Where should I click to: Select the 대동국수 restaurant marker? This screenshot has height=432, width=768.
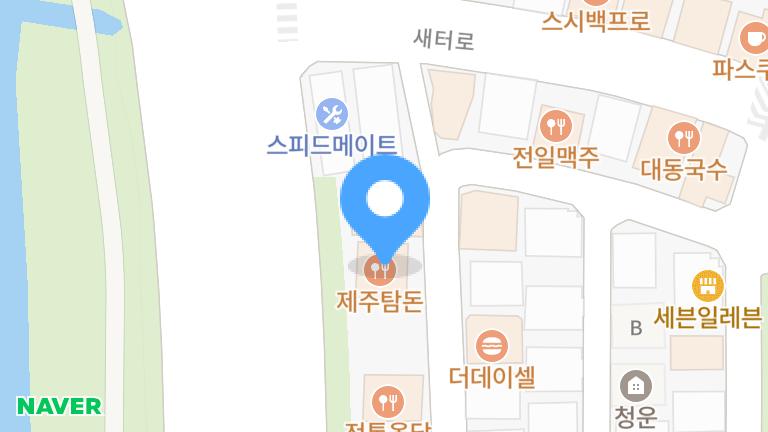pos(684,136)
